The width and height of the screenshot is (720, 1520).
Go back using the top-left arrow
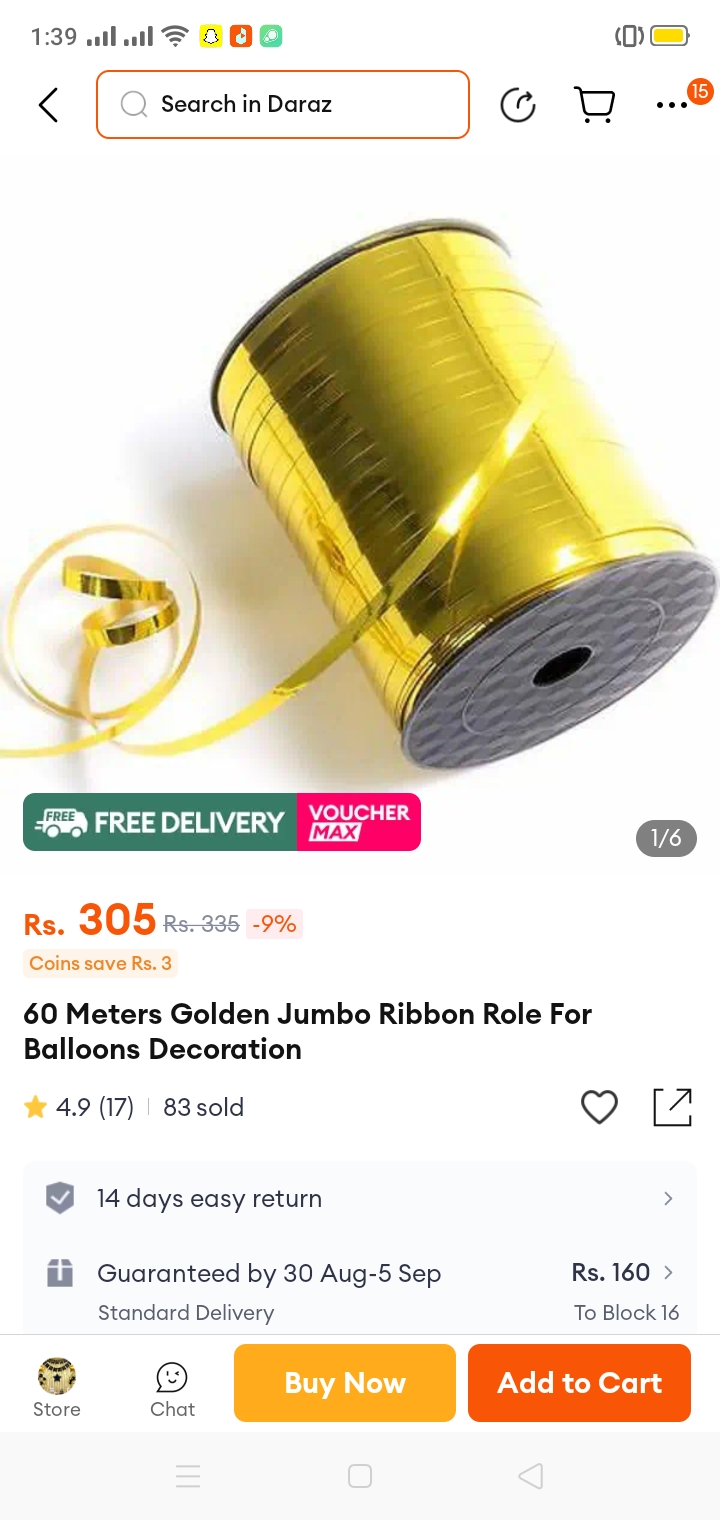pyautogui.click(x=48, y=105)
